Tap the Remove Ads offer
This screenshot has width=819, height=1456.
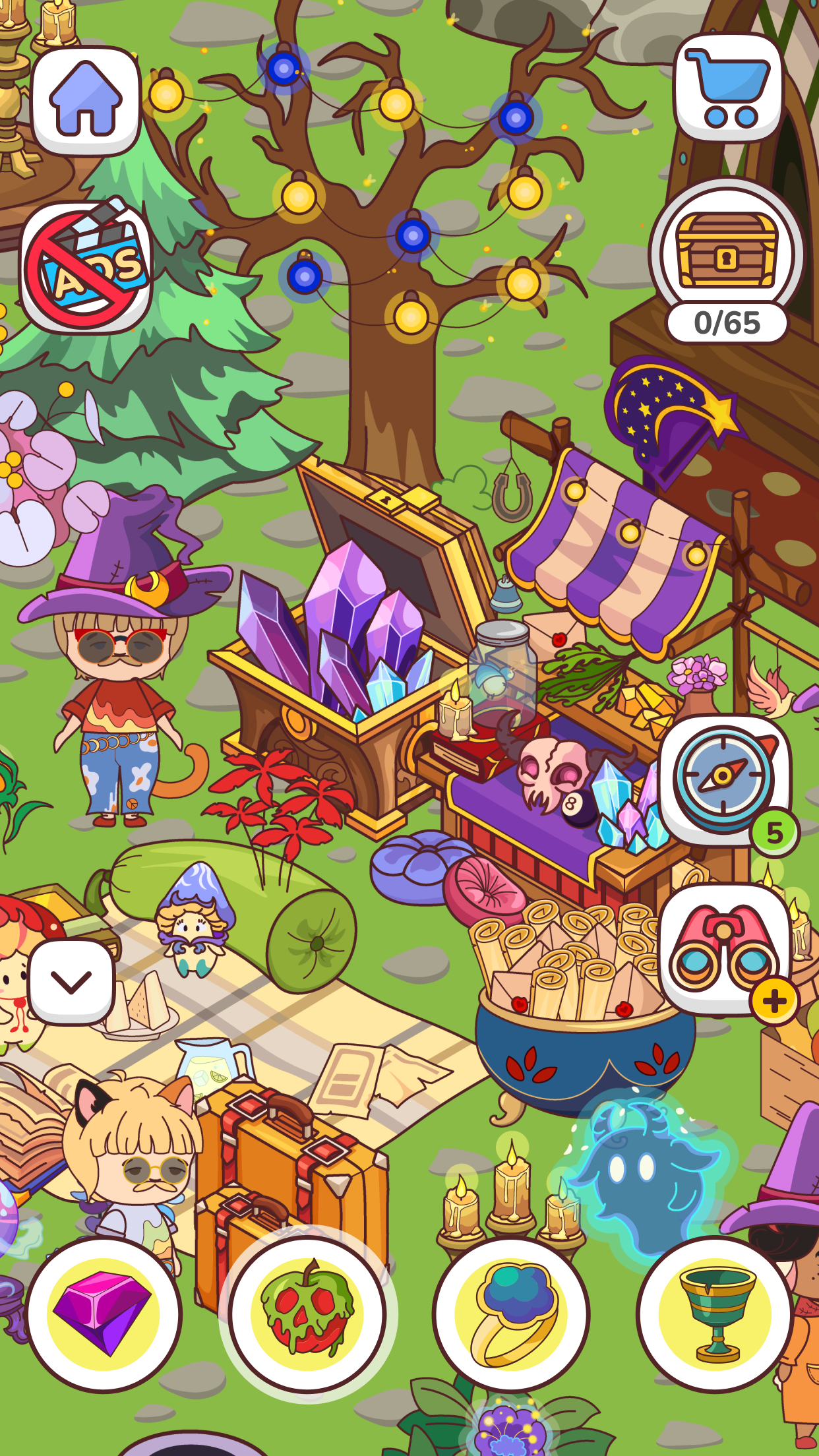pos(88,264)
